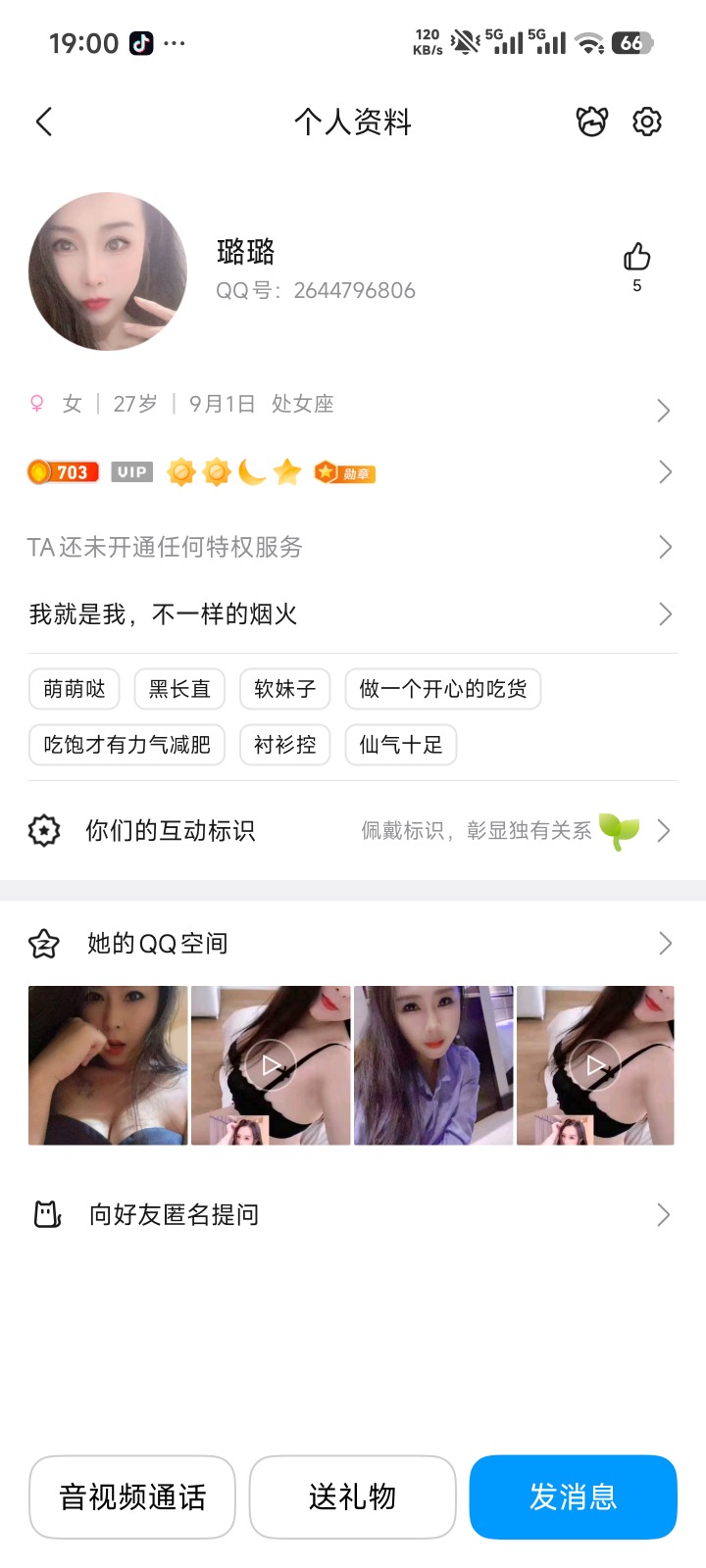Like this profile with thumbs-up
This screenshot has width=706, height=1568.
click(x=636, y=258)
